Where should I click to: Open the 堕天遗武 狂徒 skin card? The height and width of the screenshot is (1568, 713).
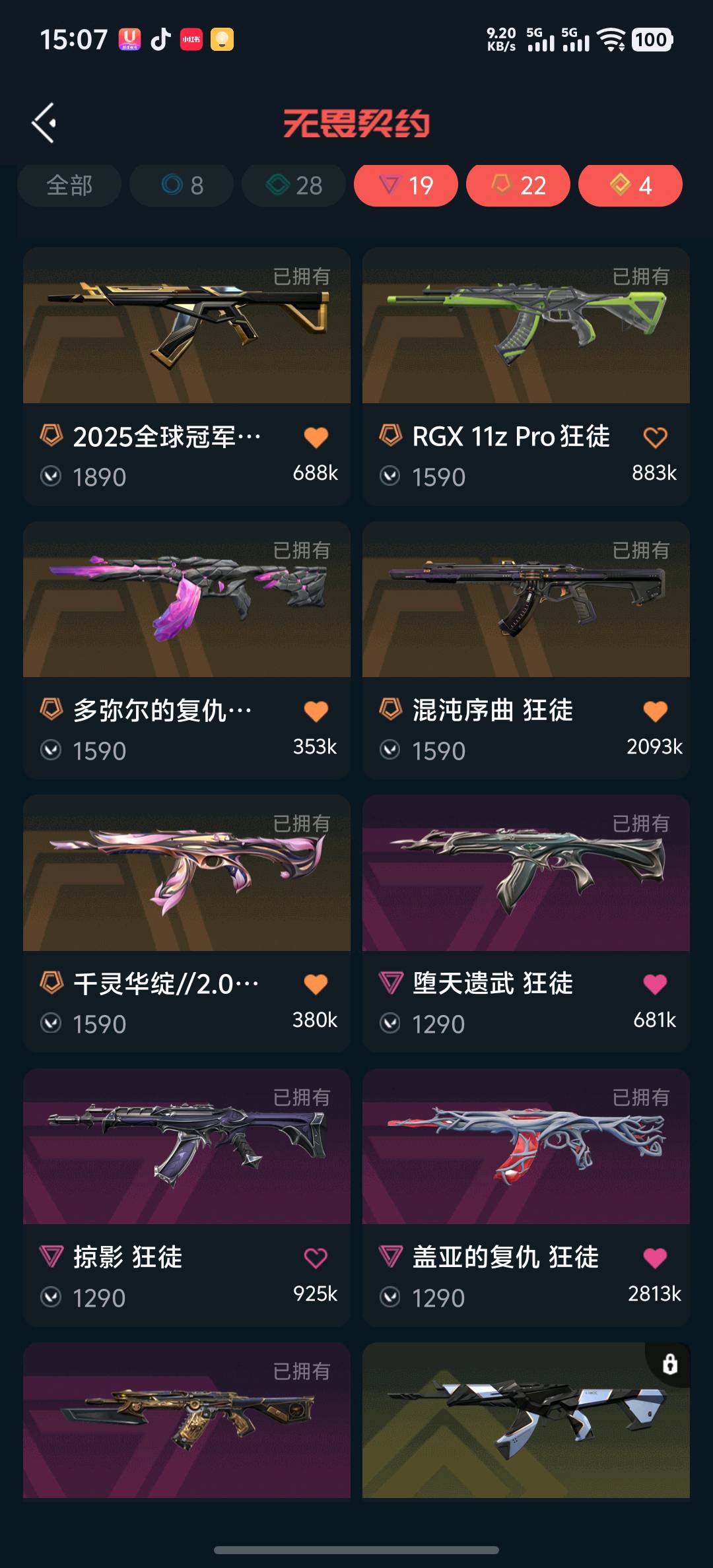coord(526,874)
